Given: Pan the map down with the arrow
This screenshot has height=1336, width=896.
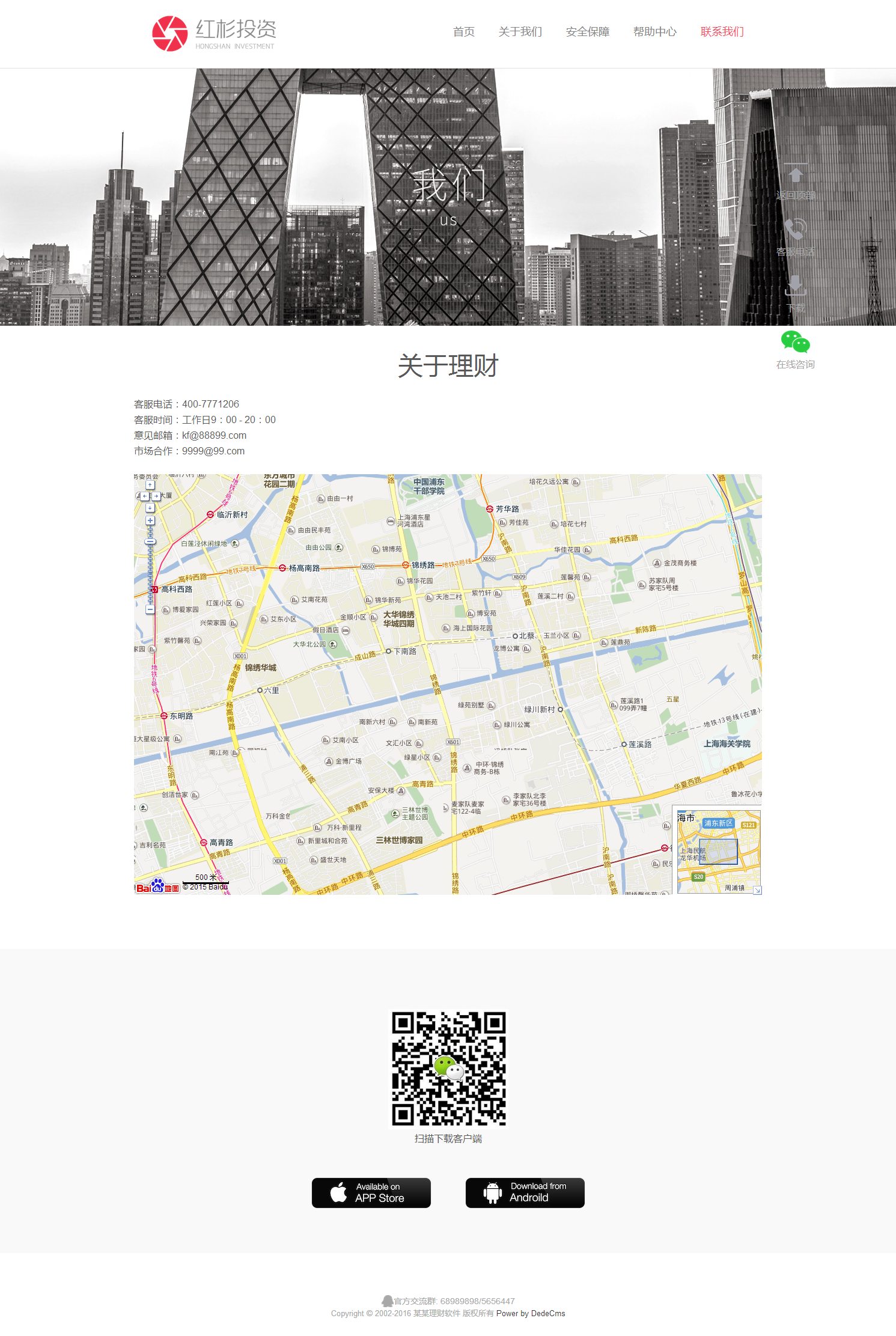Looking at the screenshot, I should pos(150,508).
